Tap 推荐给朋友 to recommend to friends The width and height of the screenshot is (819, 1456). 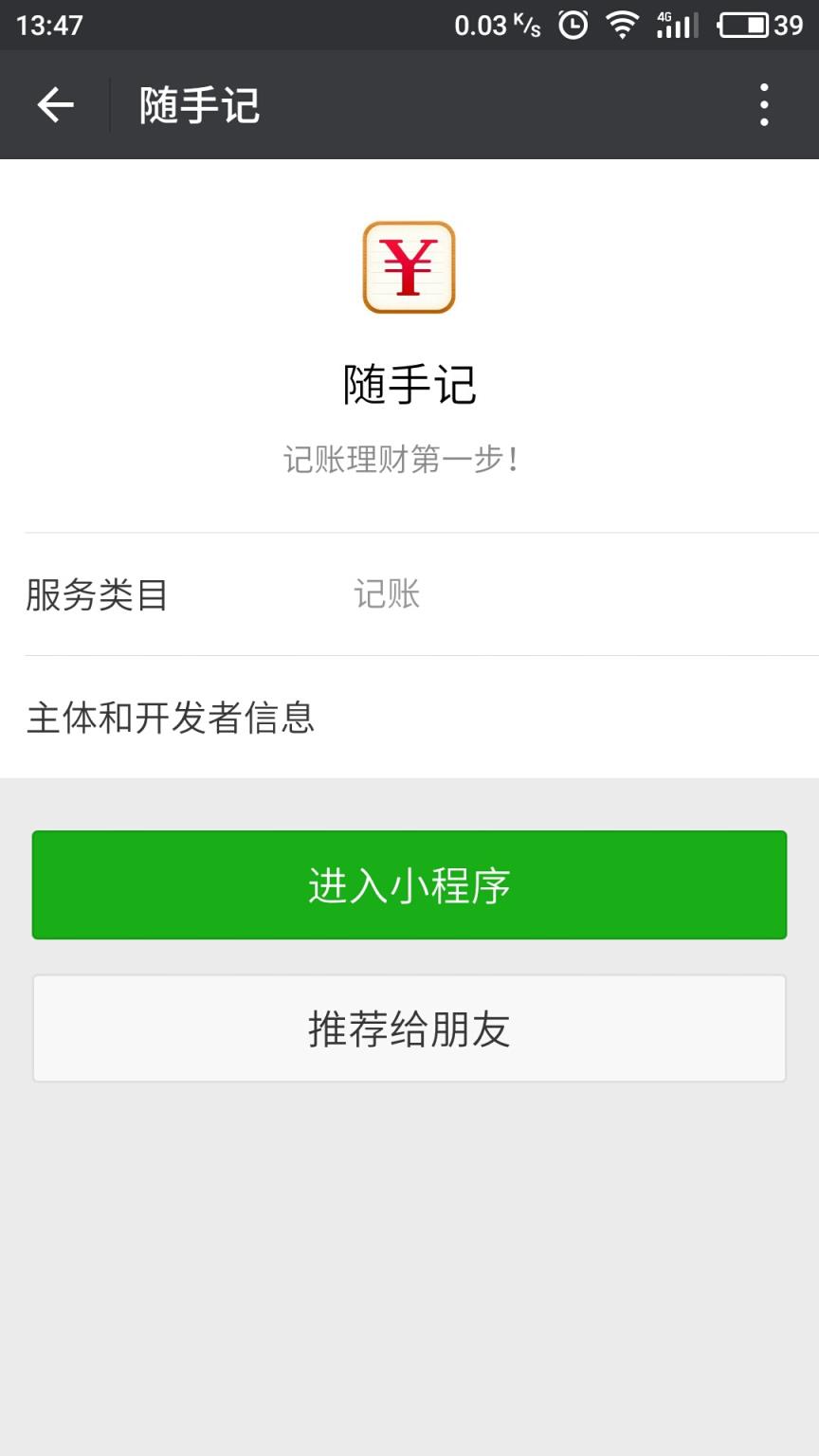409,1028
